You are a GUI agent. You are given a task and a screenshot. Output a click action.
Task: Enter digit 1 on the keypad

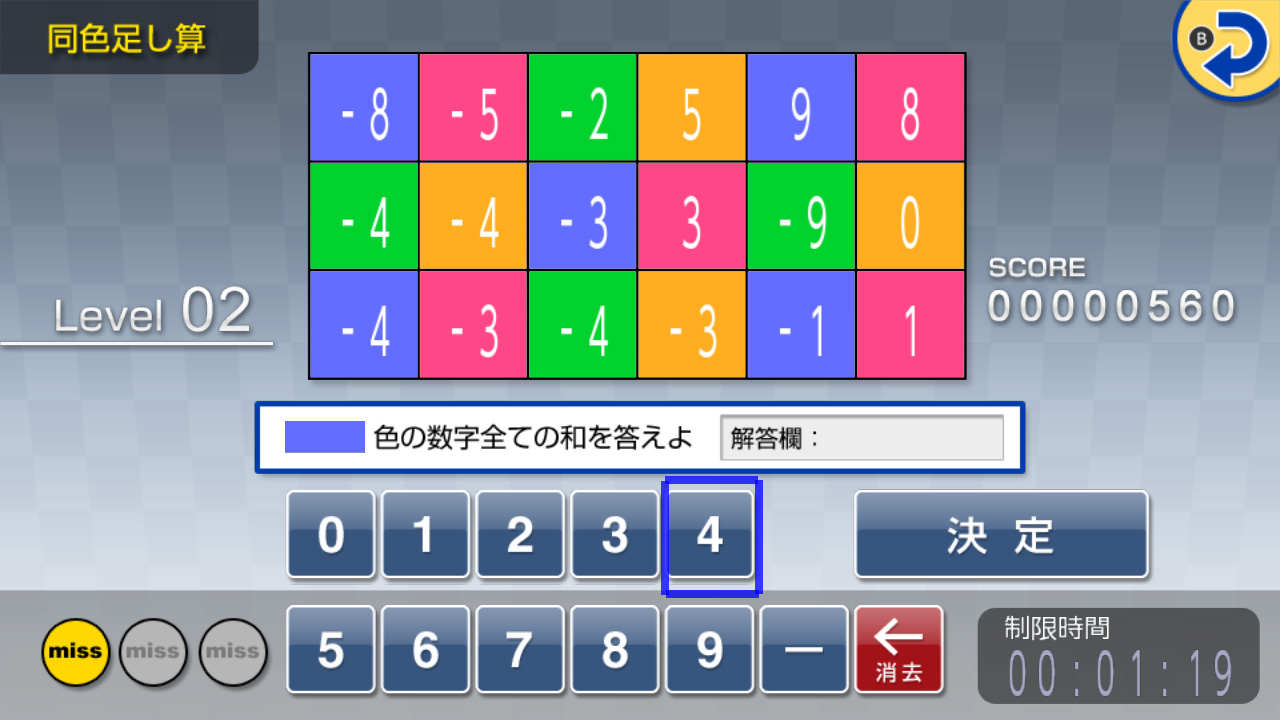pyautogui.click(x=425, y=535)
